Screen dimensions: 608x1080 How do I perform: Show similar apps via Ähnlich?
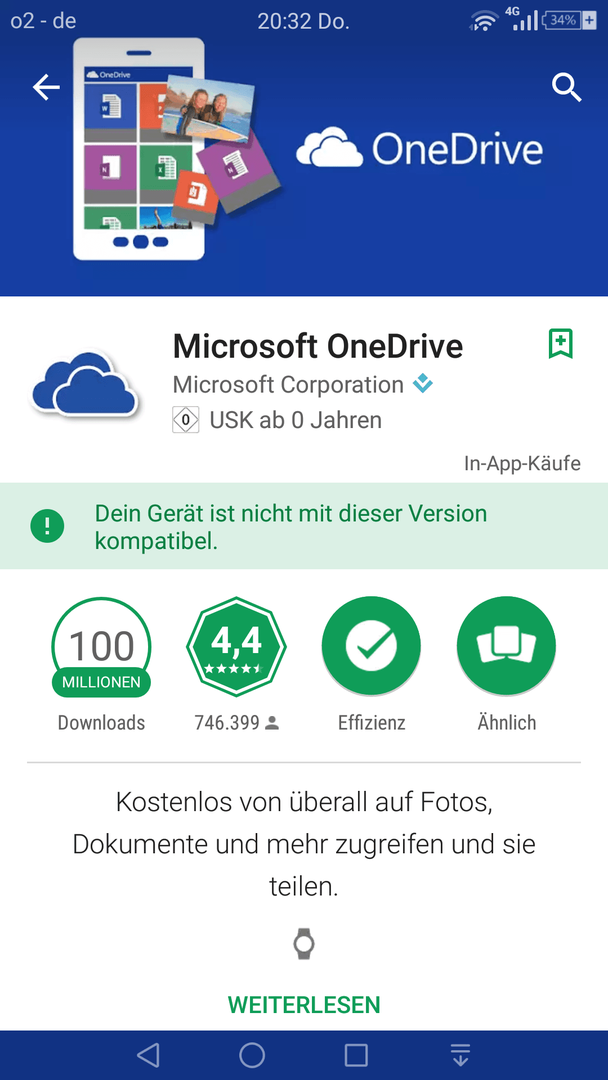(x=506, y=647)
